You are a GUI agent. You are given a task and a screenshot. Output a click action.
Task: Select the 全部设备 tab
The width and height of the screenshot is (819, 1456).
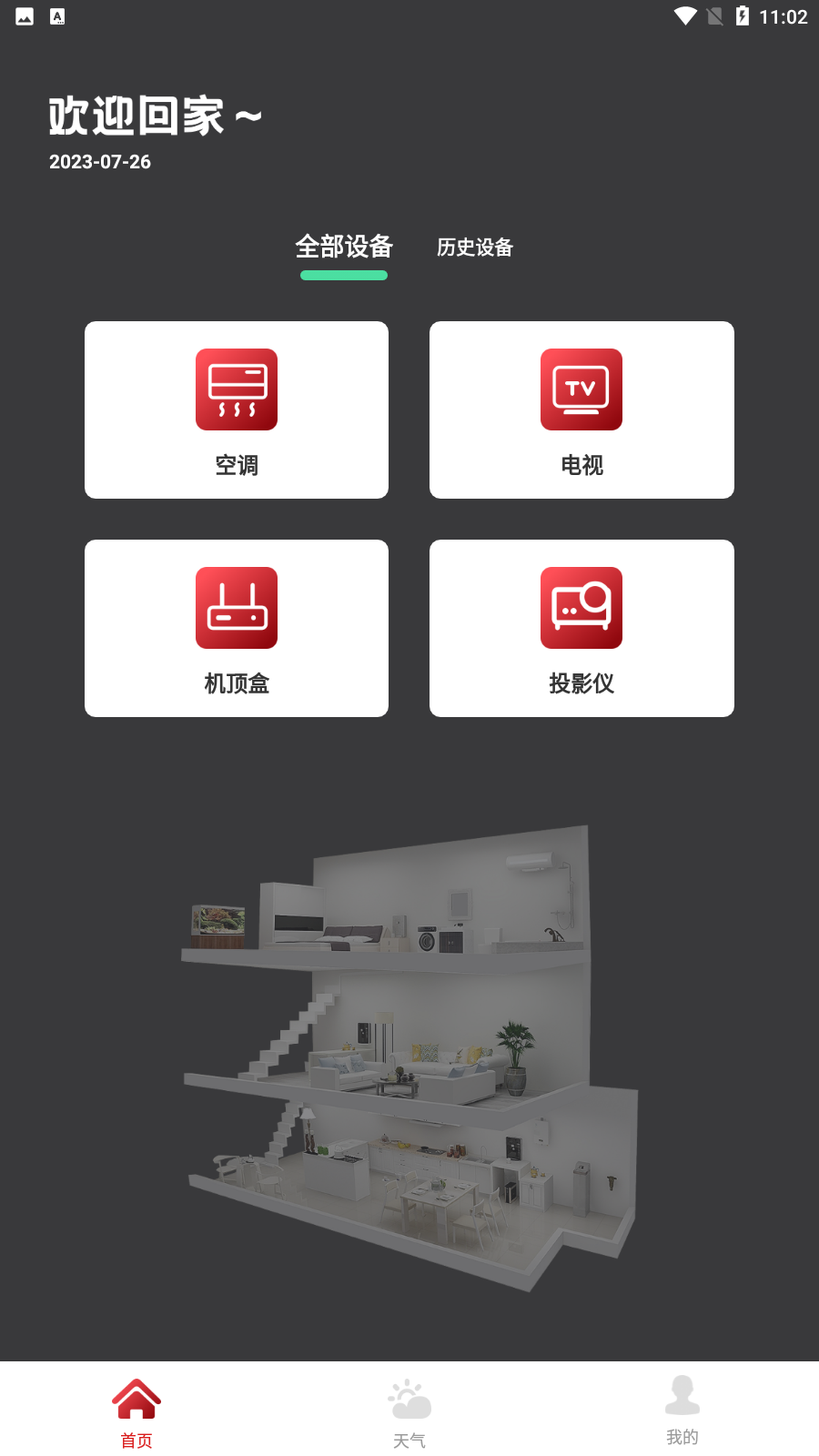click(x=344, y=248)
